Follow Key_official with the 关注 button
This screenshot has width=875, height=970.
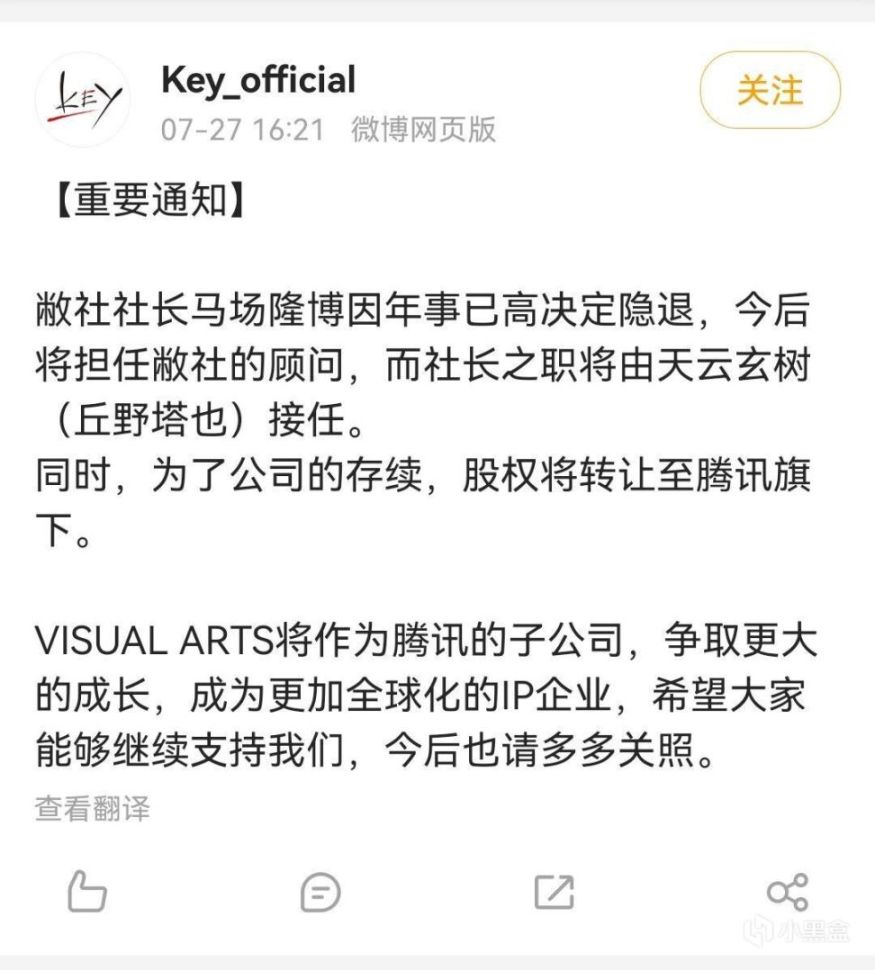point(769,93)
